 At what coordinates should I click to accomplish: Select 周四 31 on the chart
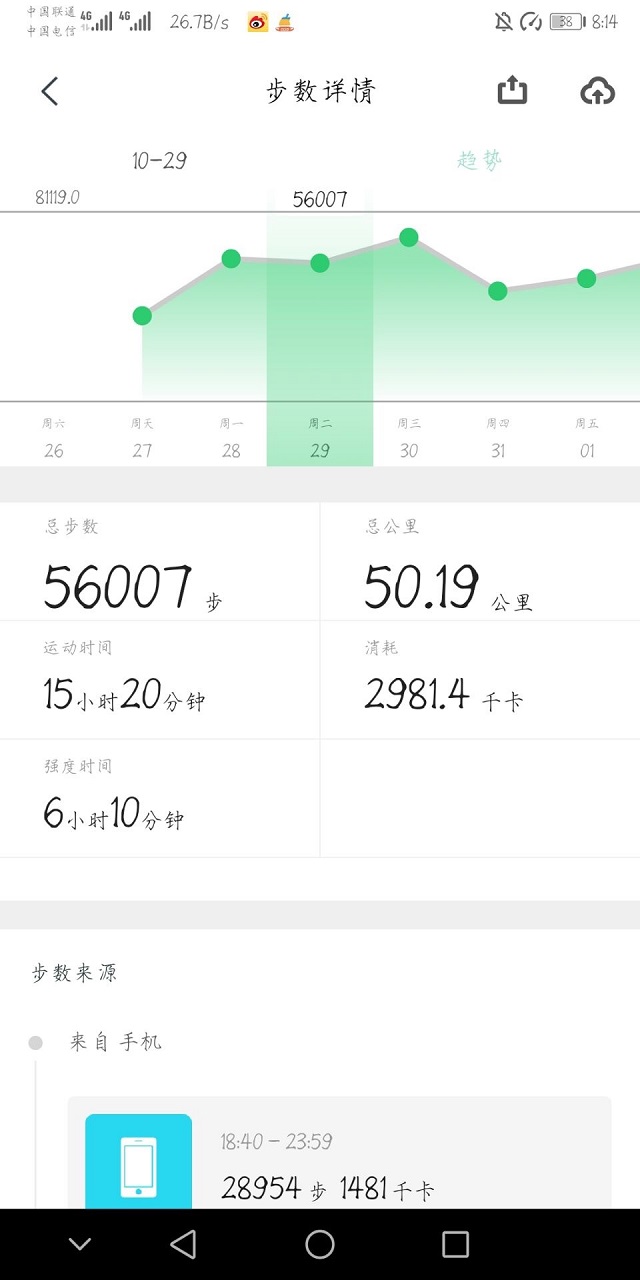(497, 438)
